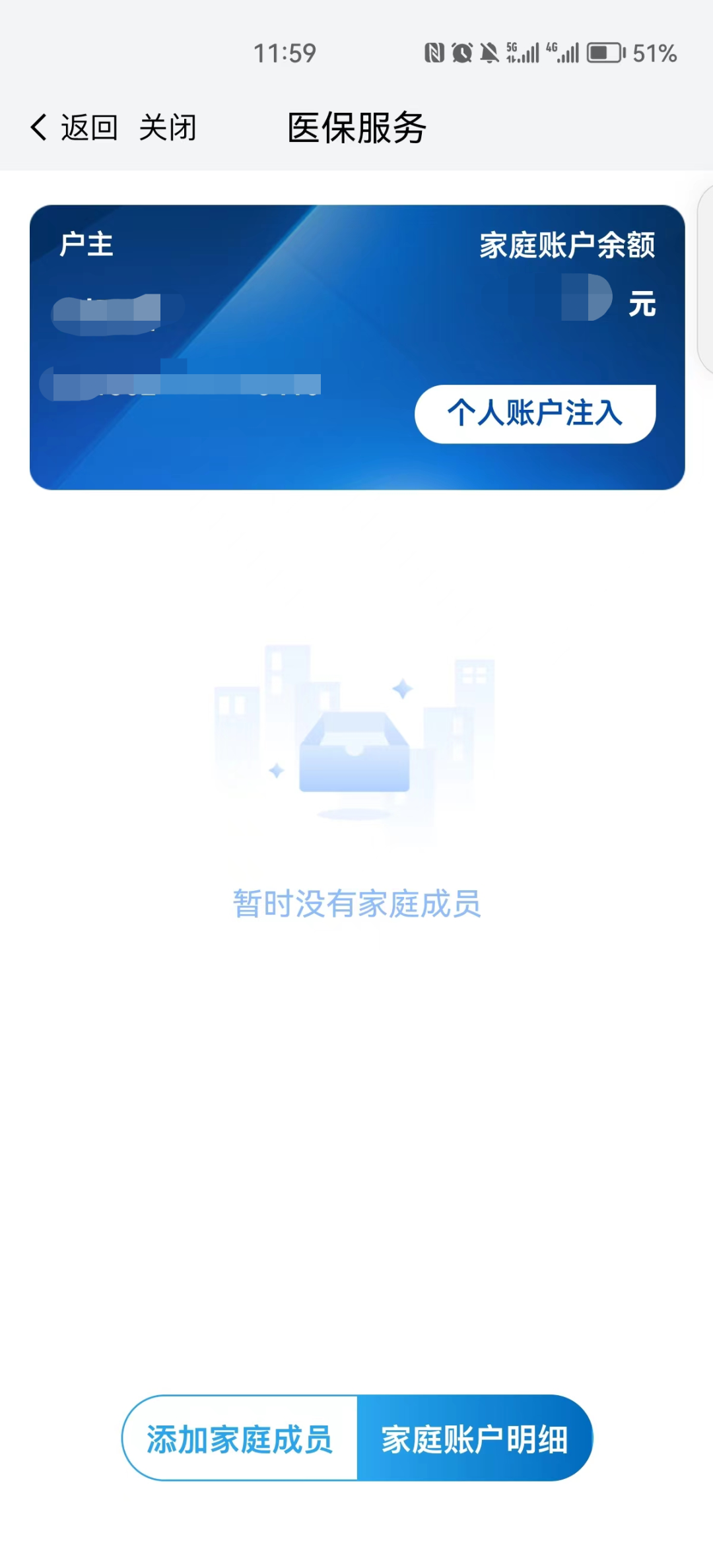Tap the NFC icon in status bar
The image size is (713, 1568).
(x=435, y=51)
